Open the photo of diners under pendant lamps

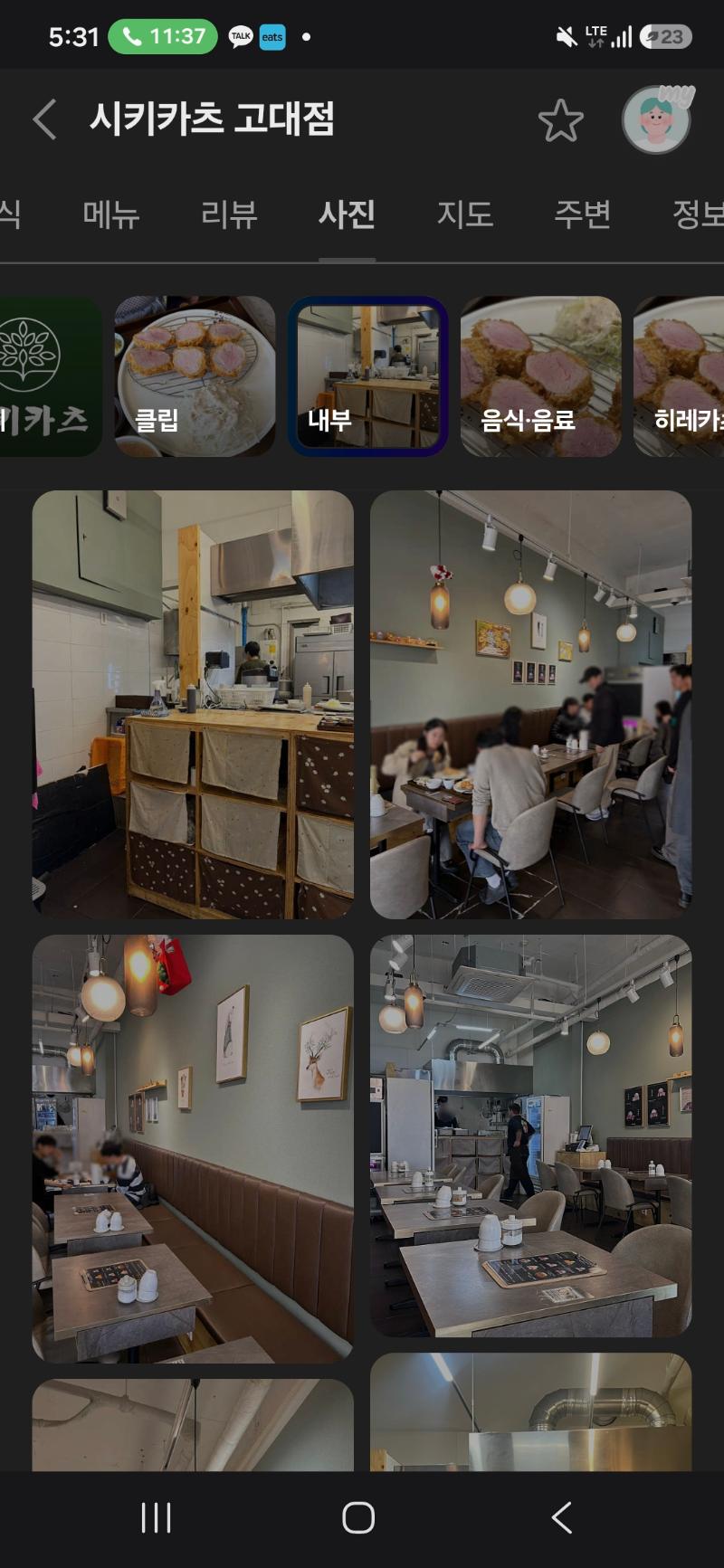coord(531,705)
